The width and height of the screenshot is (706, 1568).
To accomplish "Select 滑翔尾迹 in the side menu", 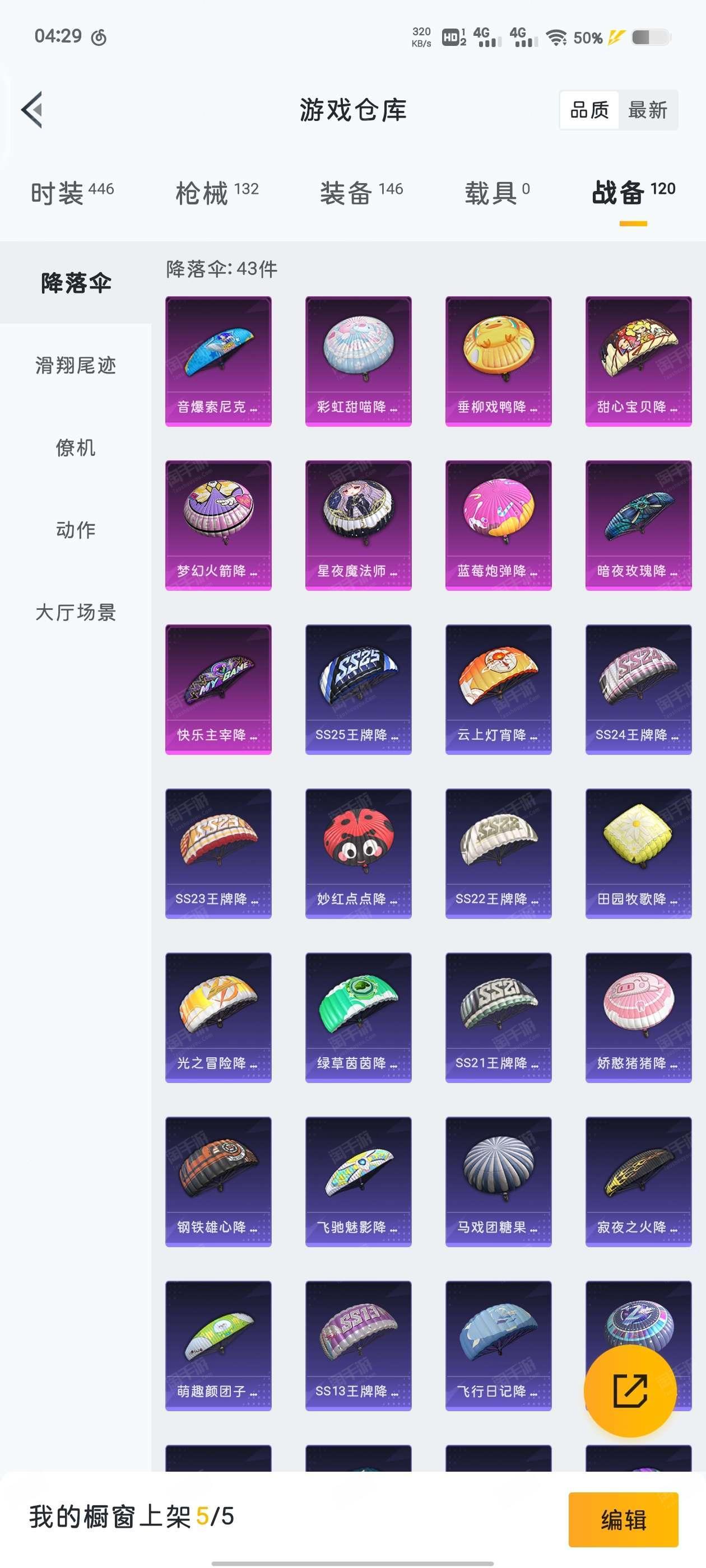I will 76,365.
